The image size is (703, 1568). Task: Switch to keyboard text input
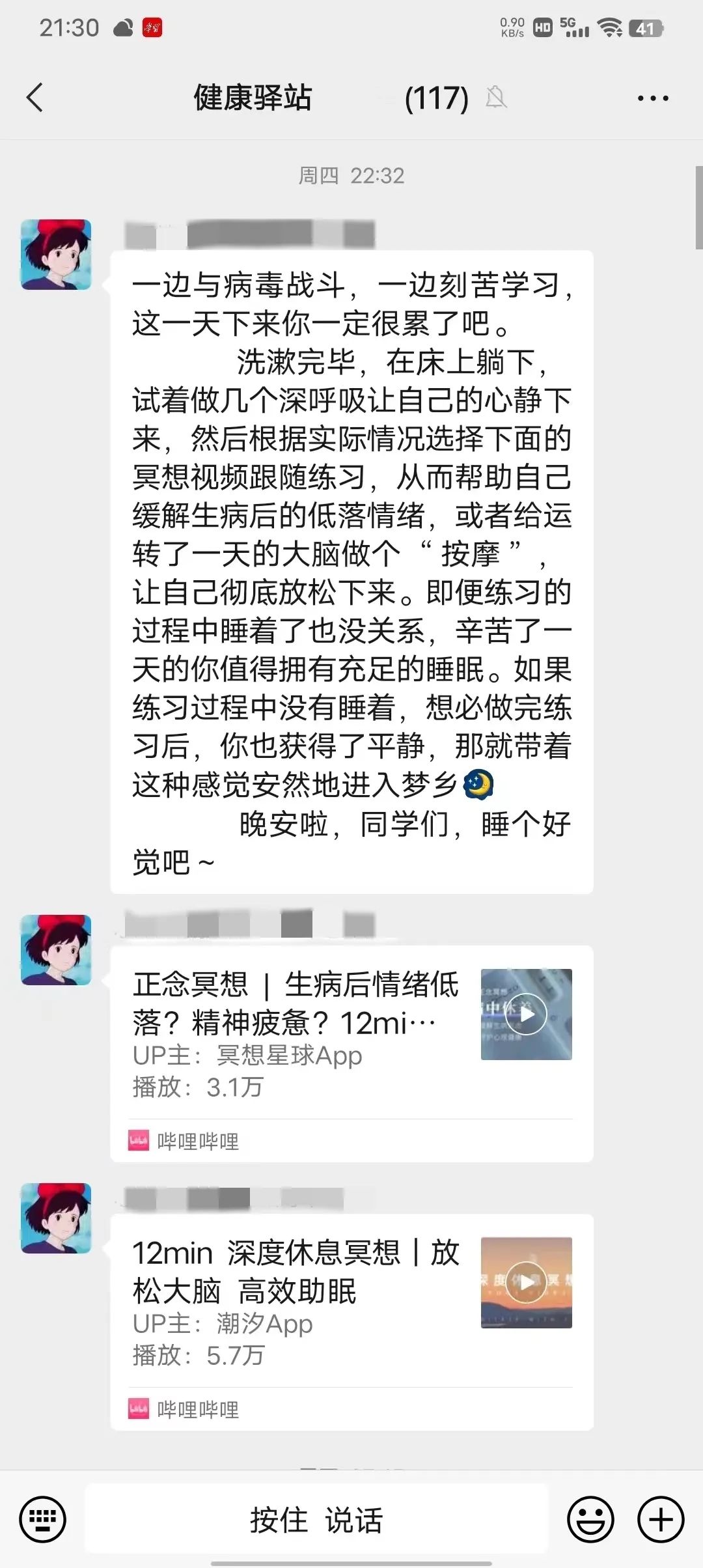point(43,1520)
